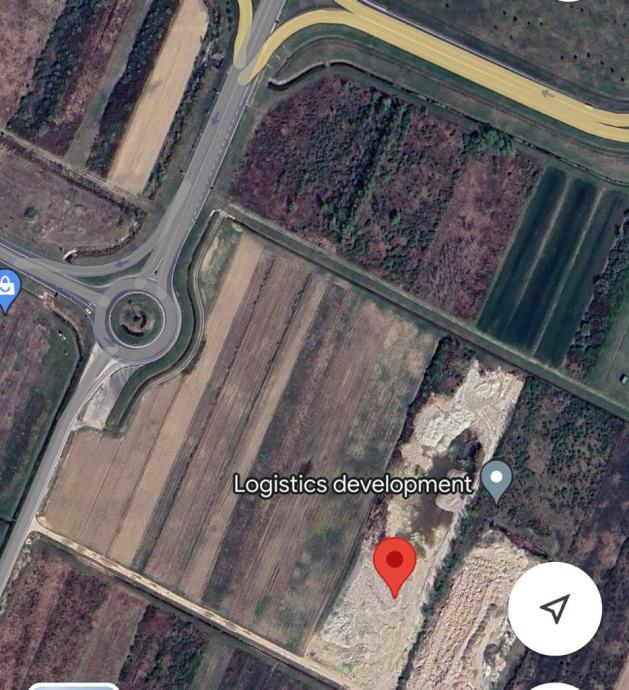Open the blue shopping place marker
This screenshot has width=629, height=690.
point(7,291)
